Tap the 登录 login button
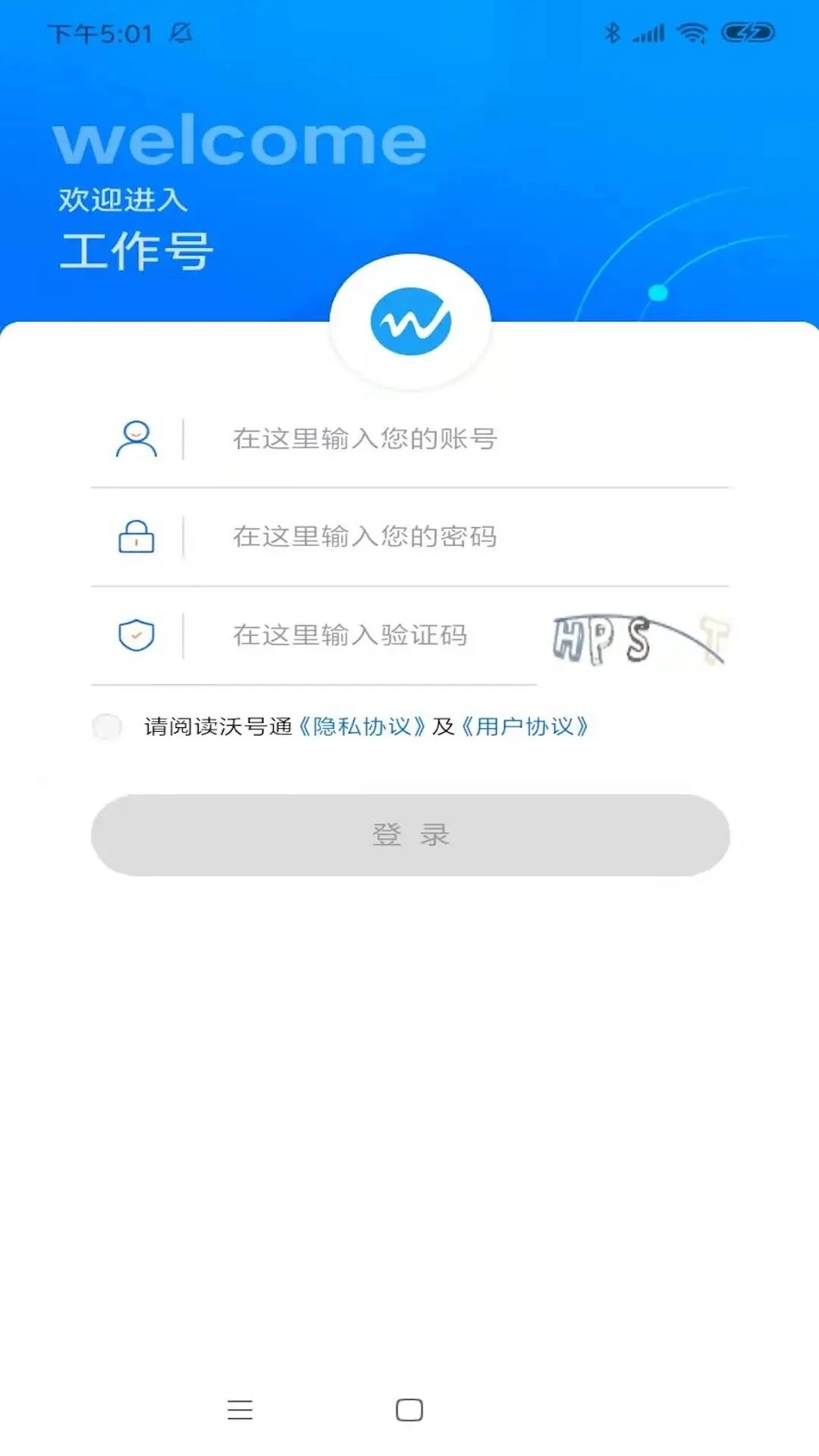Image resolution: width=819 pixels, height=1456 pixels. point(409,834)
